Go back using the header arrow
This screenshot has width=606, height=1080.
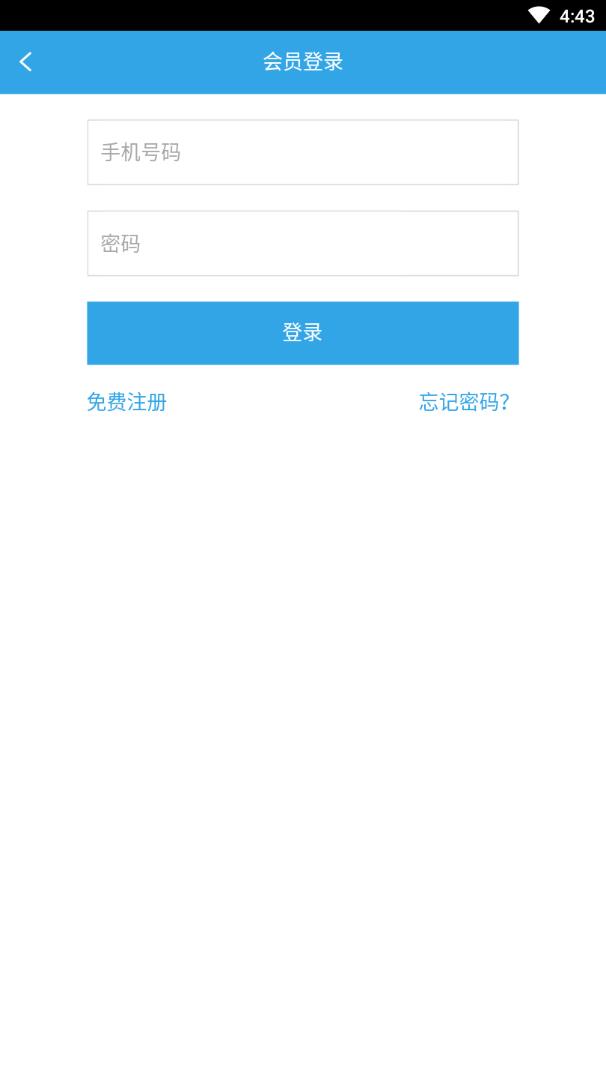click(26, 62)
